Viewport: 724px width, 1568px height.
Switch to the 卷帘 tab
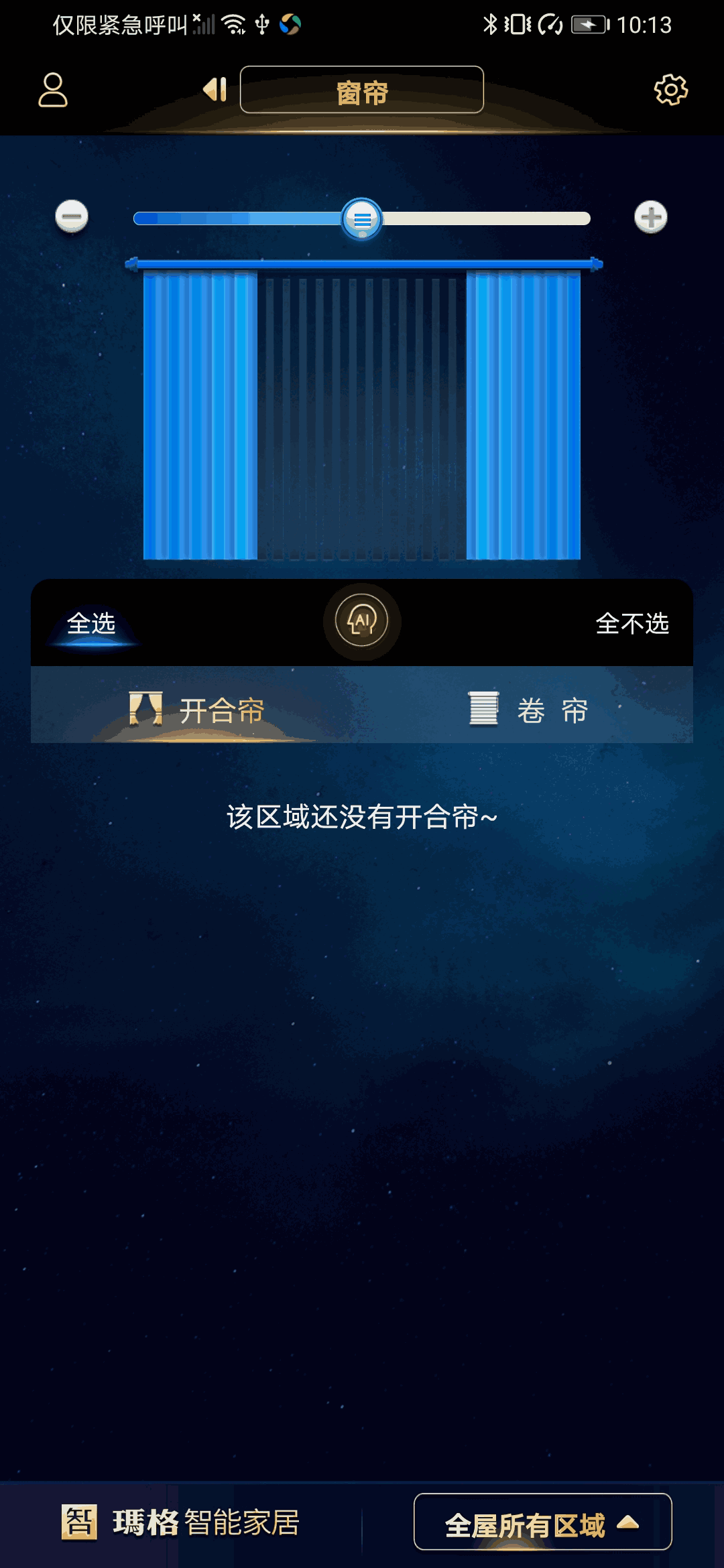[x=530, y=710]
